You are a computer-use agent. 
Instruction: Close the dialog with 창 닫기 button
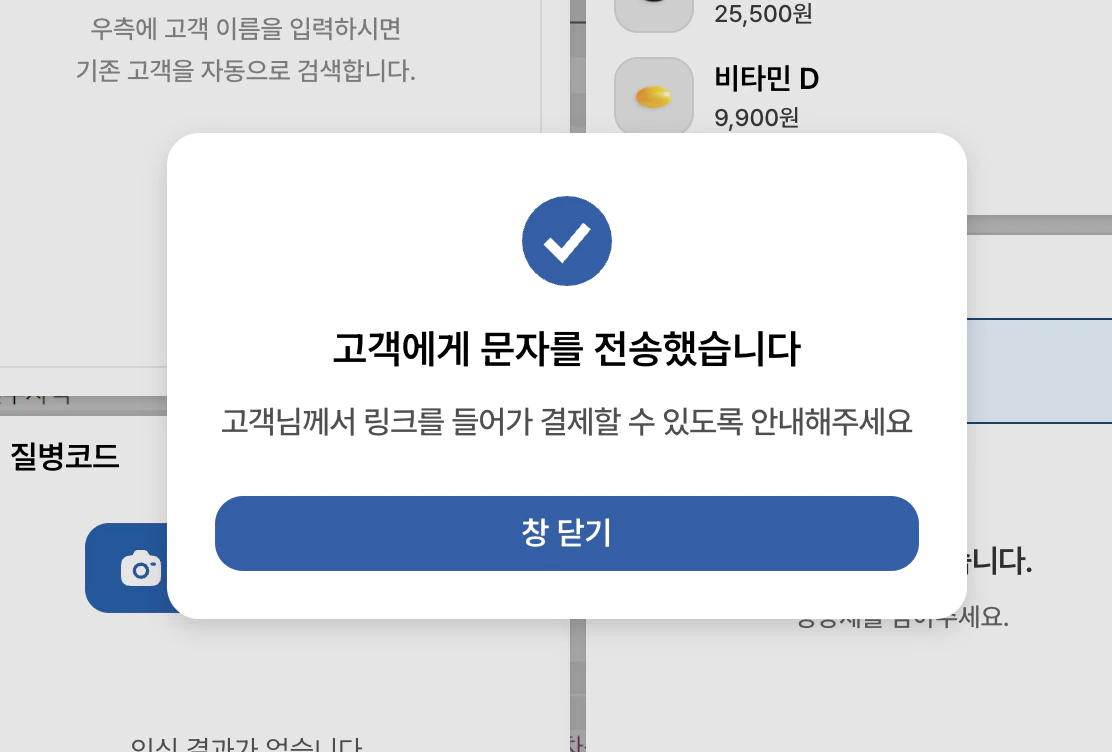click(566, 533)
